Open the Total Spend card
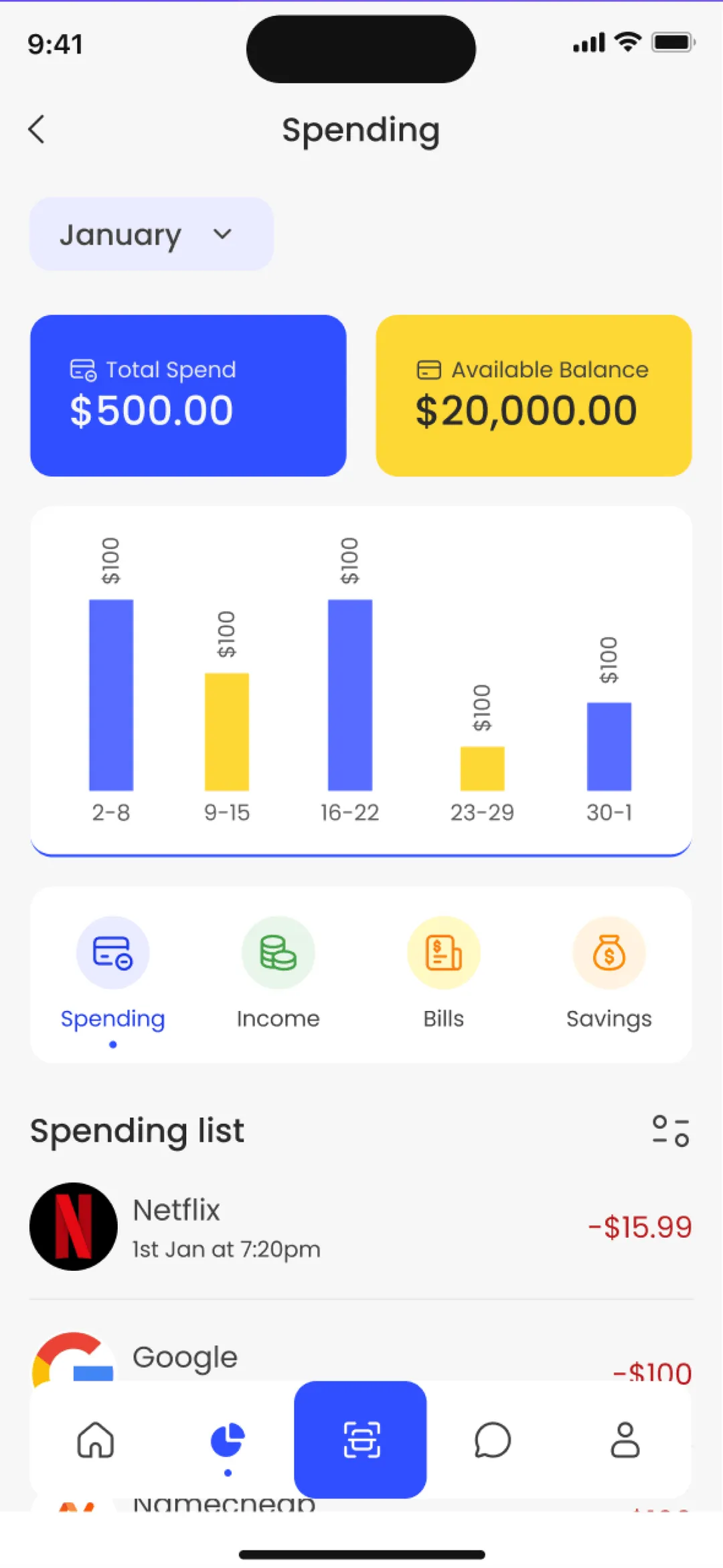This screenshot has height=1568, width=723. [x=188, y=396]
